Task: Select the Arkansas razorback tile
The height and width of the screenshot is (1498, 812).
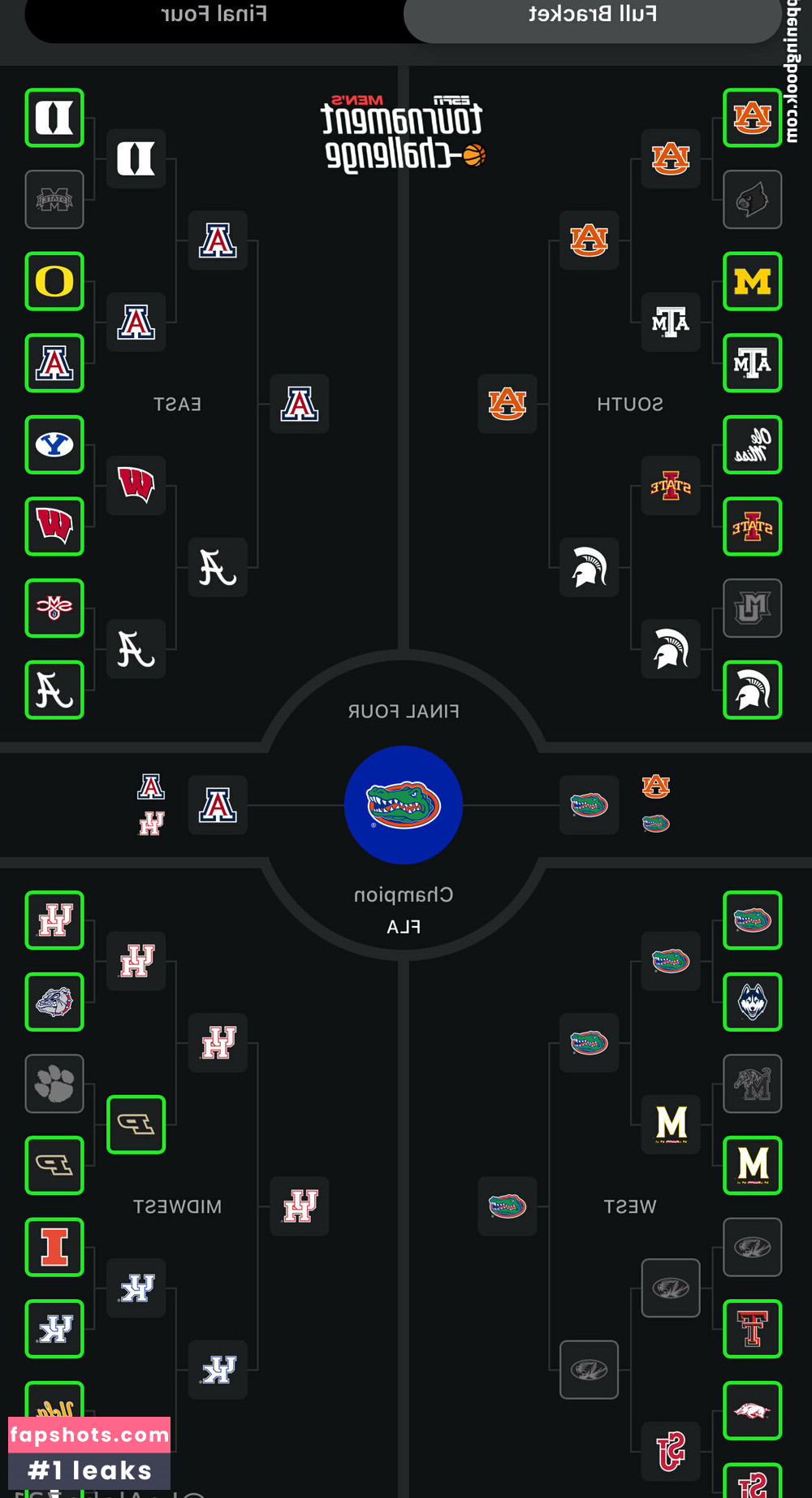Action: 753,1410
